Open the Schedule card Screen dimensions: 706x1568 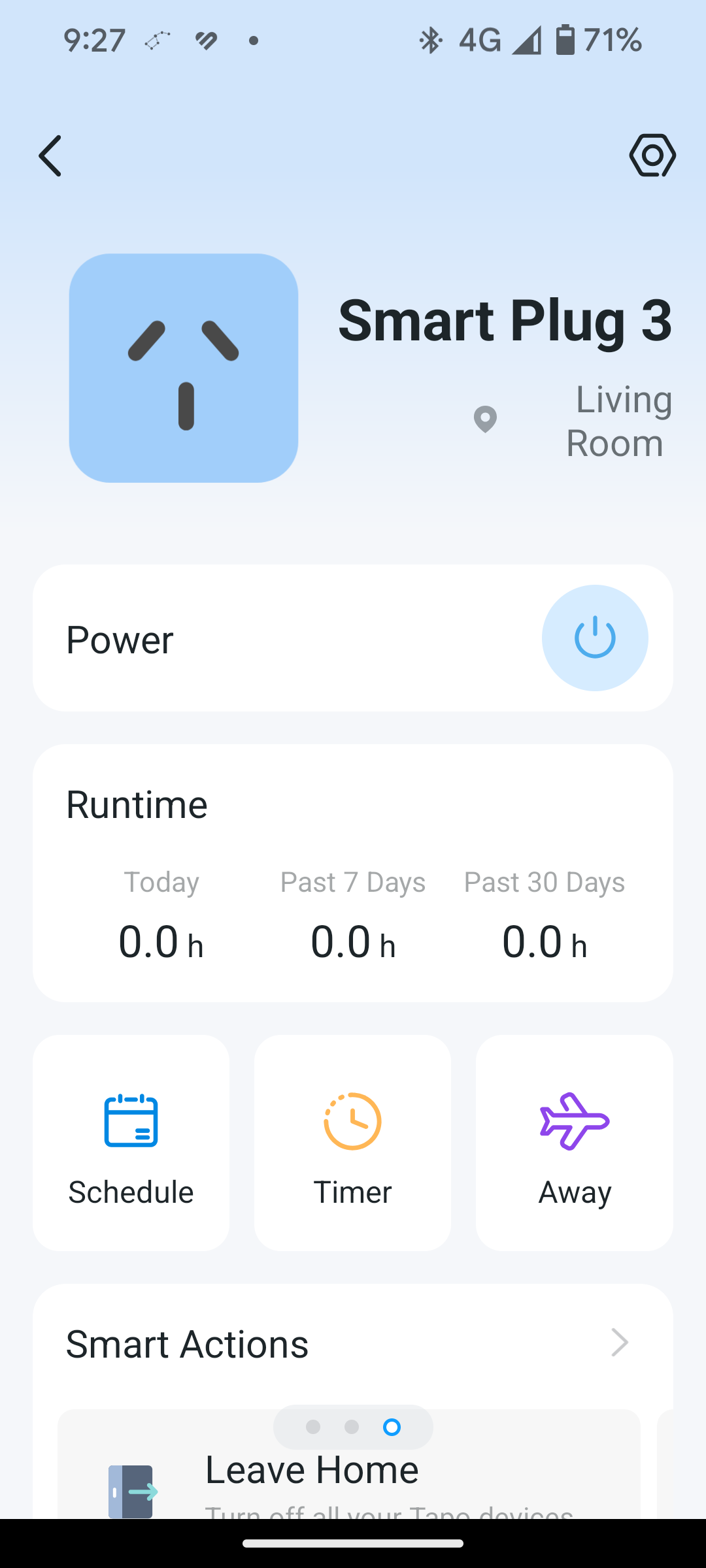[131, 1143]
